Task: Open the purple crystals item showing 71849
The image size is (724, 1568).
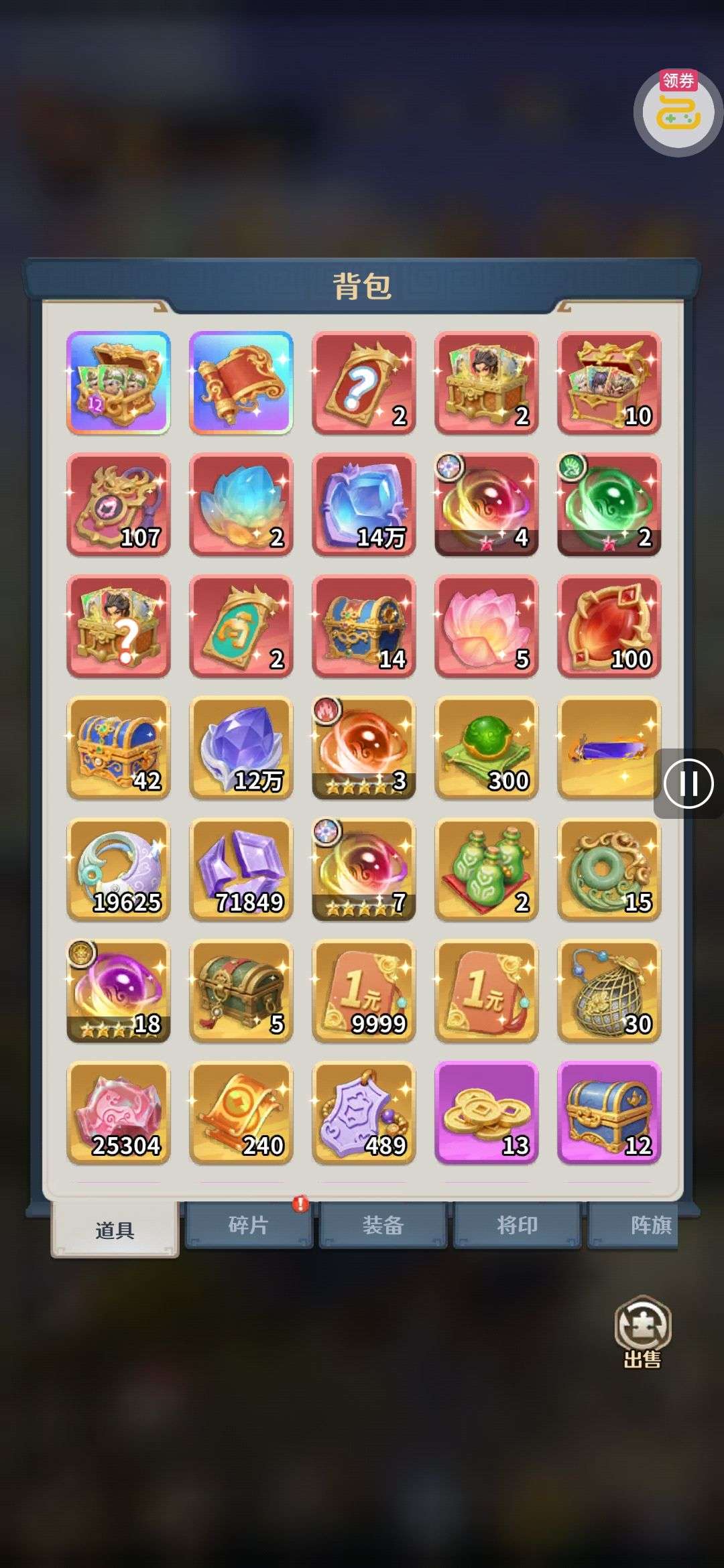Action: [x=241, y=870]
